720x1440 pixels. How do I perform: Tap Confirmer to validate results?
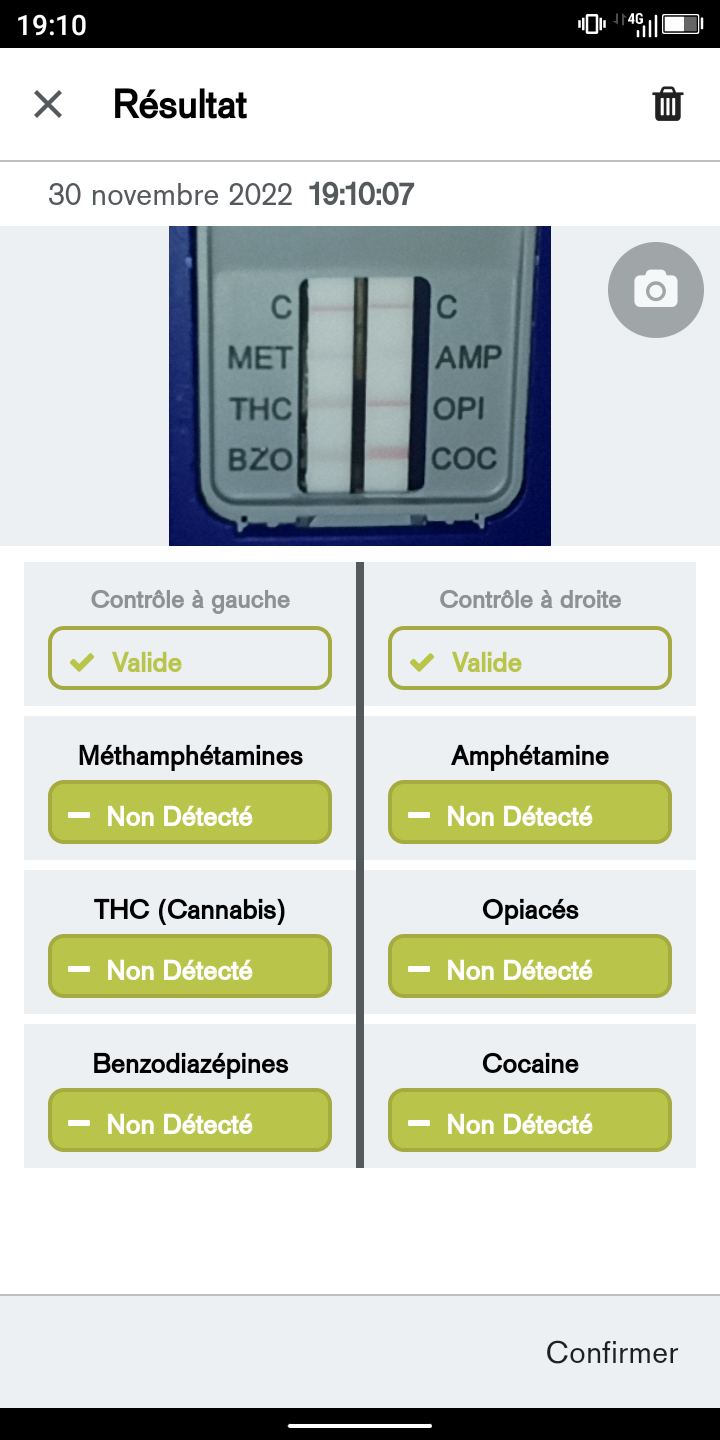612,1353
